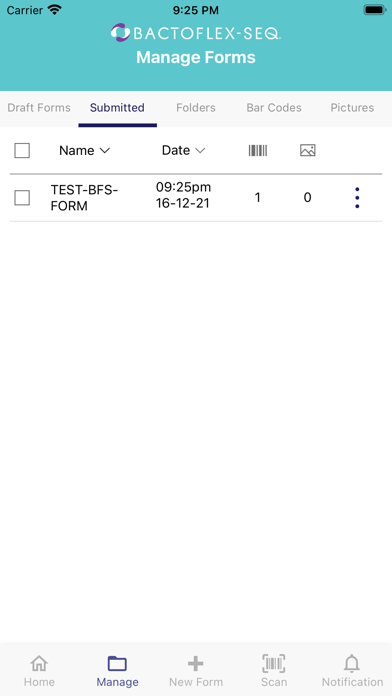Viewport: 392px width, 696px height.
Task: Open the TEST-BFS-FORM submitted form
Action: [x=84, y=198]
